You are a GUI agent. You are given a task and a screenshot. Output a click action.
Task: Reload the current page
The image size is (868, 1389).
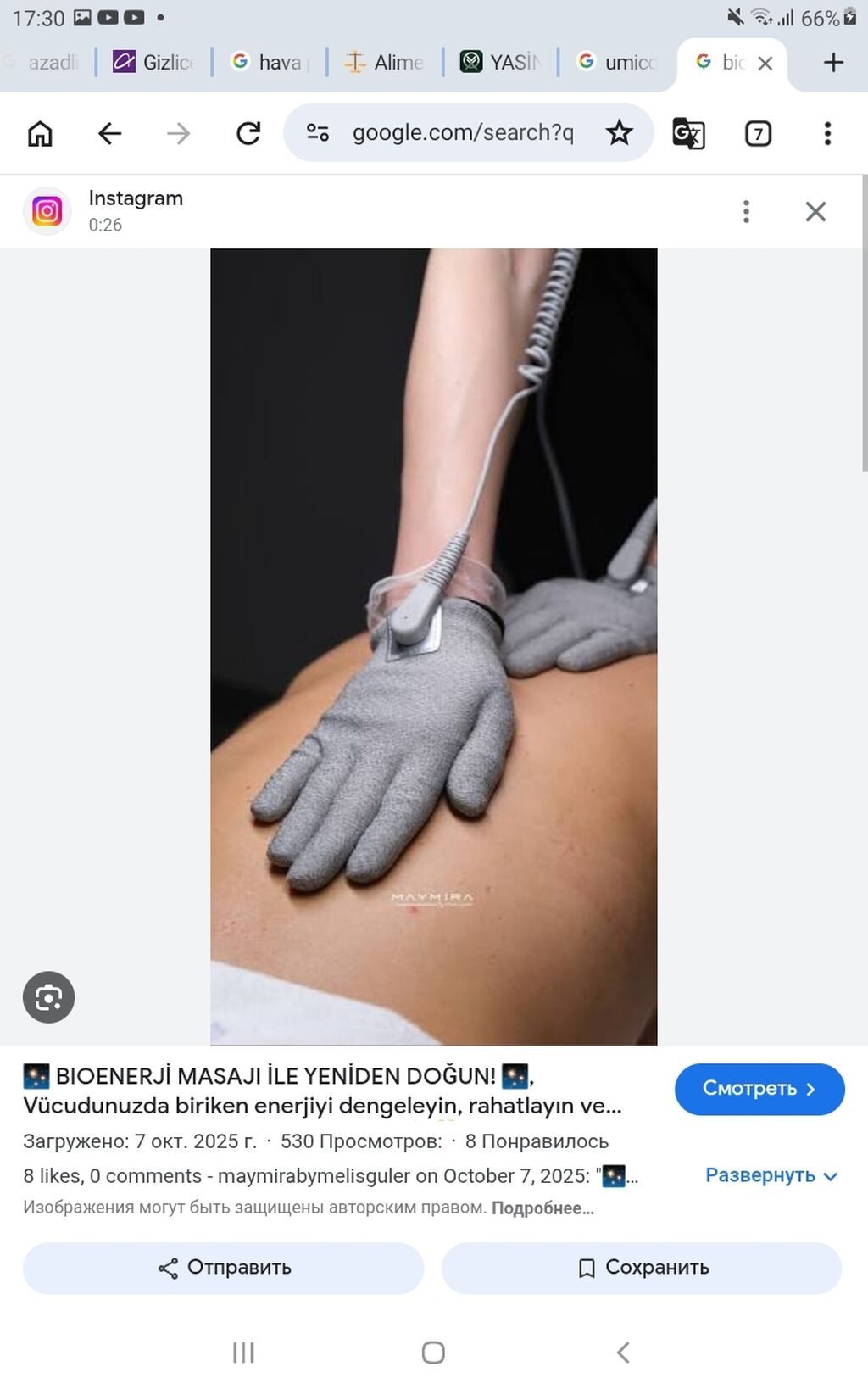coord(248,133)
